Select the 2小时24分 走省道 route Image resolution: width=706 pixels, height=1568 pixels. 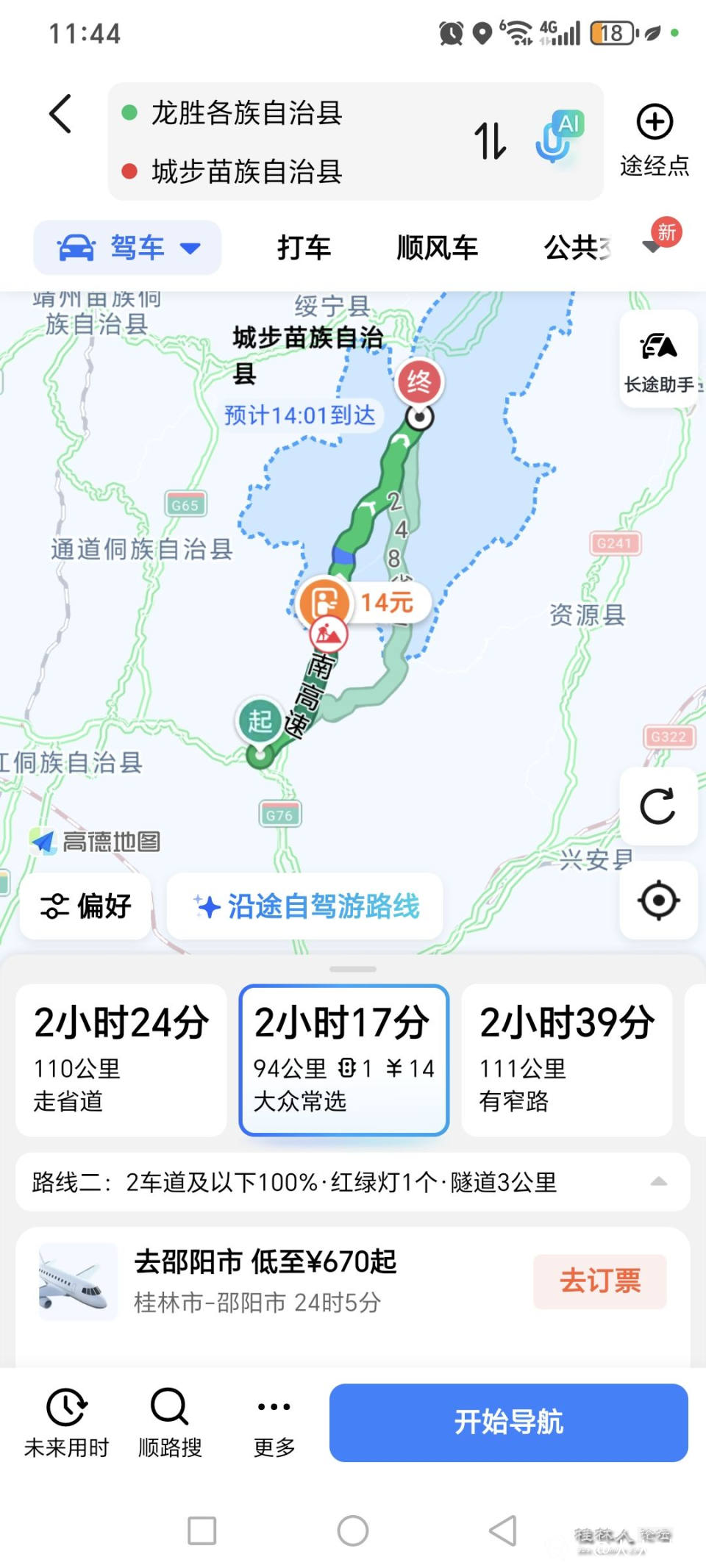tap(121, 1059)
